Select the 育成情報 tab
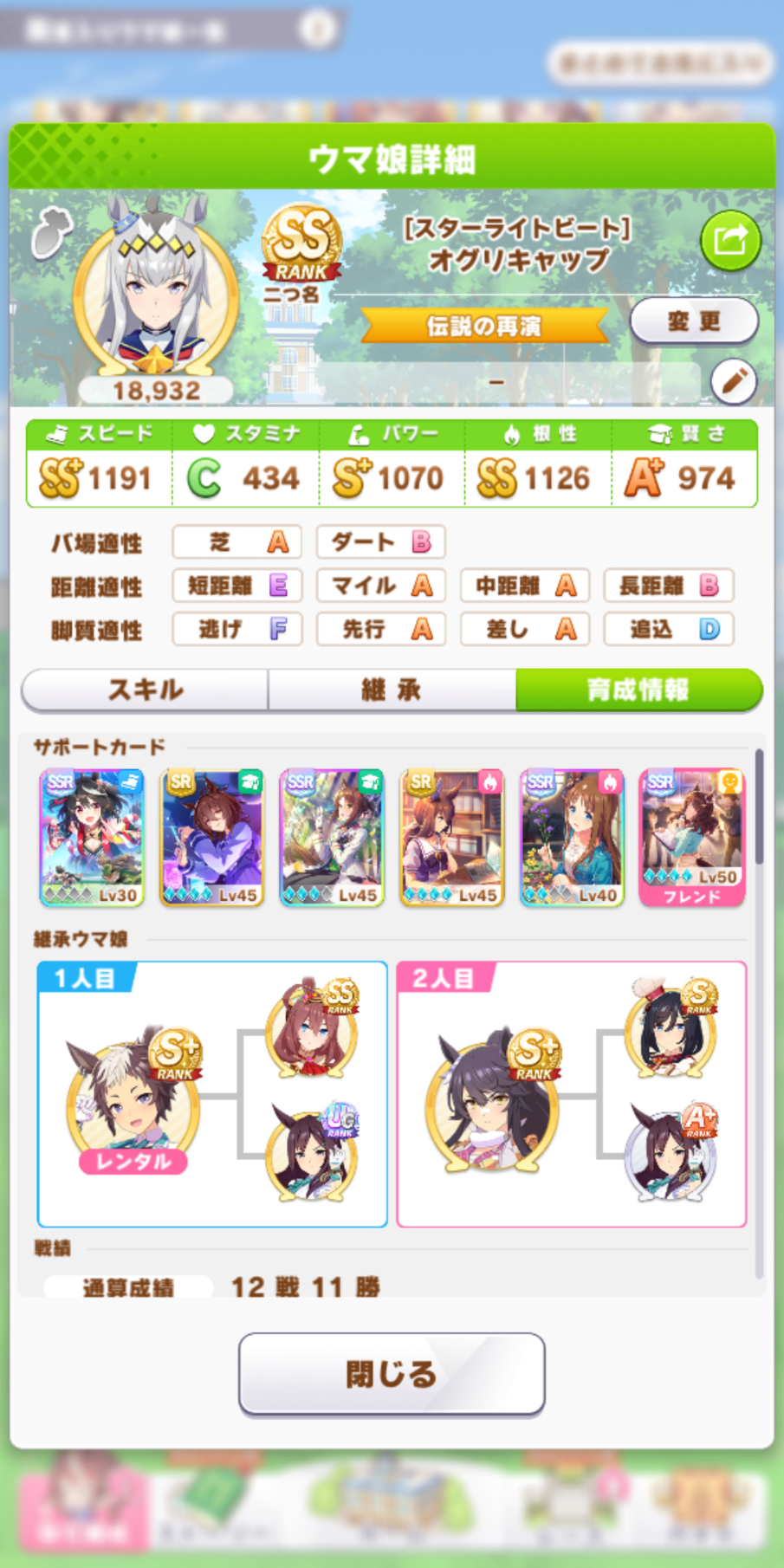784x1568 pixels. [x=639, y=690]
